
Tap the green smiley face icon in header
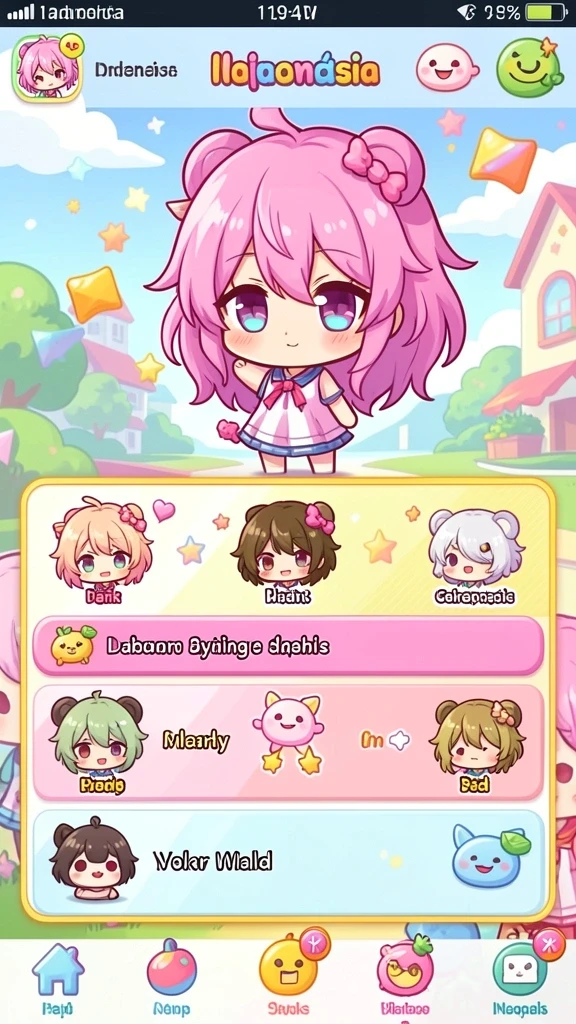point(530,67)
